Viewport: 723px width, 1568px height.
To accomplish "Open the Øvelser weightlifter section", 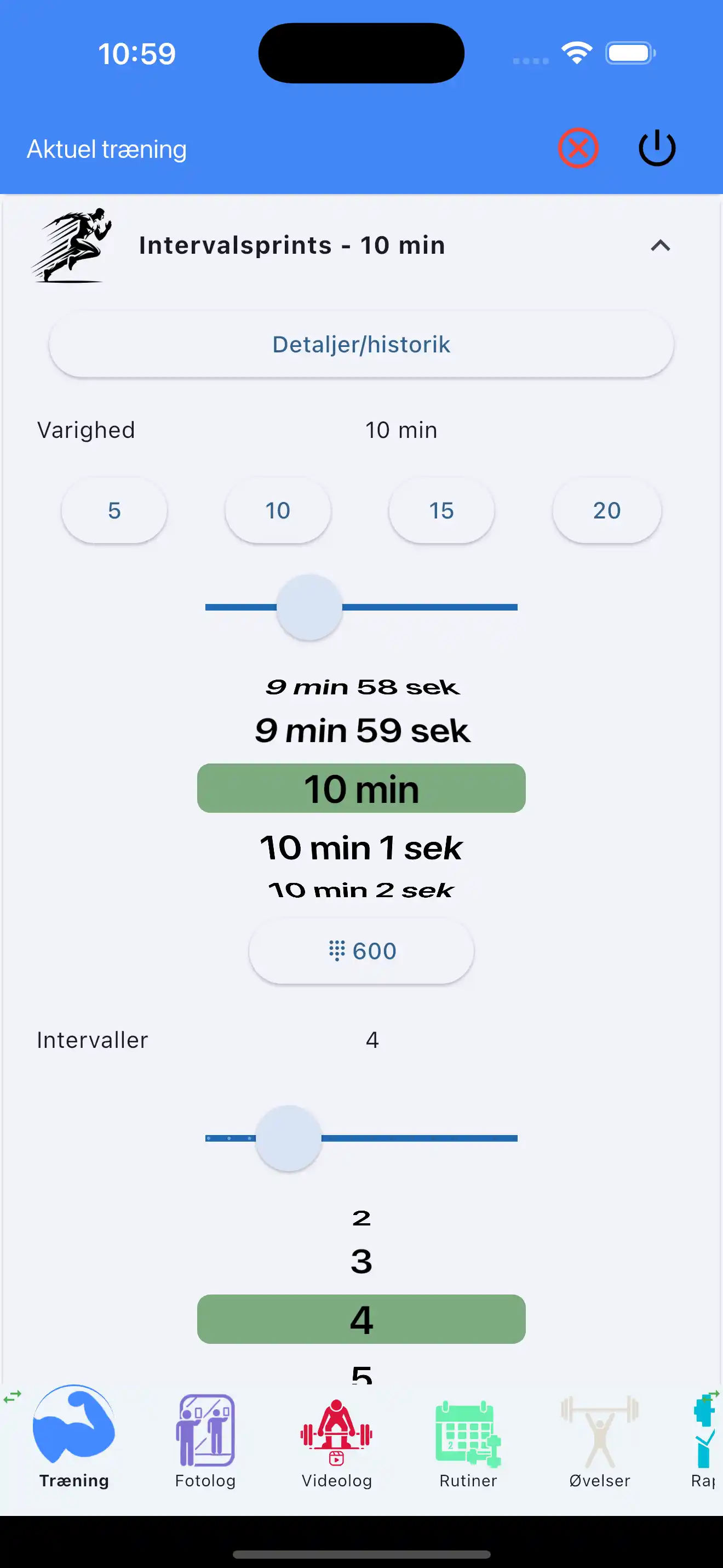I will [600, 1430].
